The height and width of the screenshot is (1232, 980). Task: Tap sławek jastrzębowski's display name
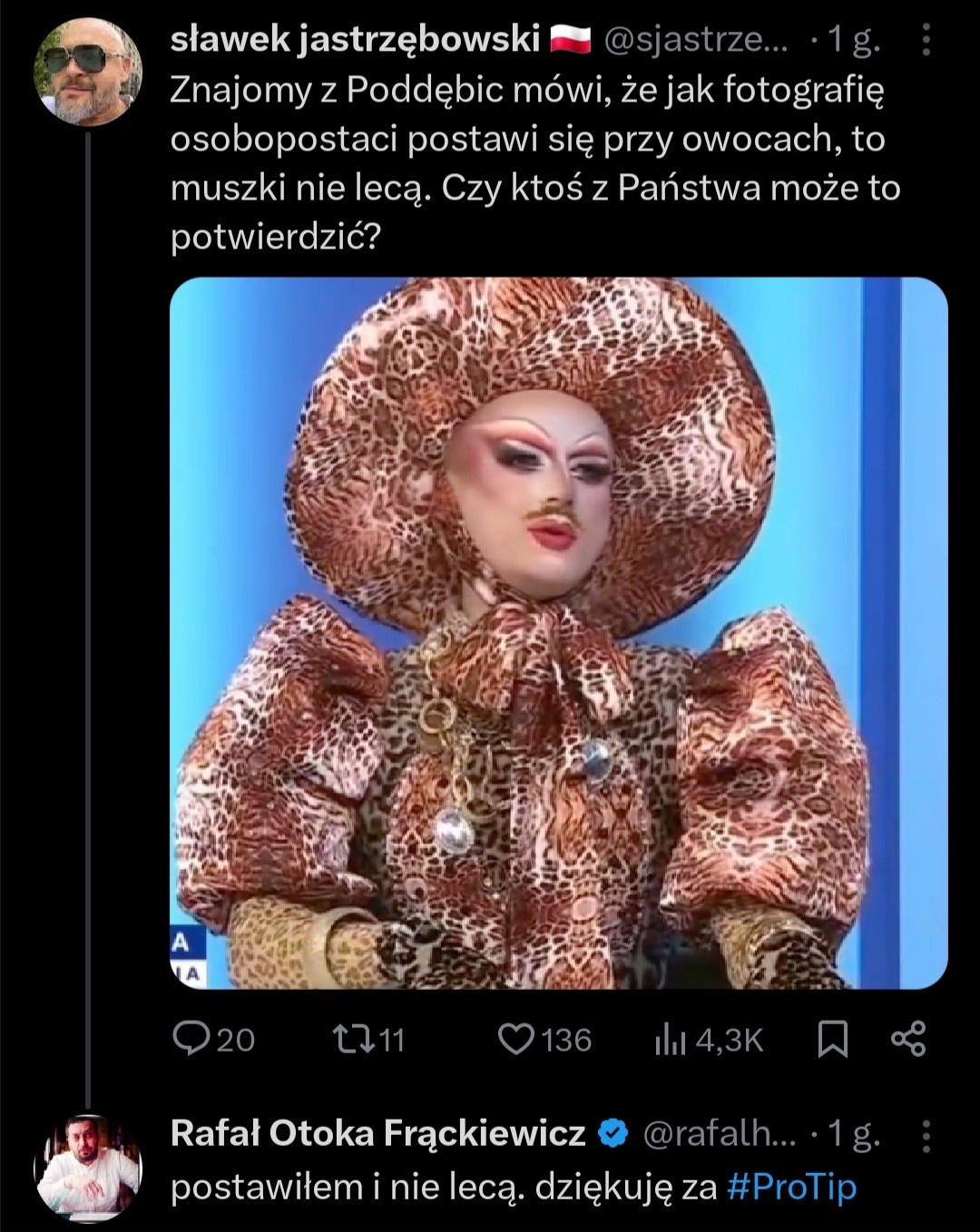coord(355,40)
